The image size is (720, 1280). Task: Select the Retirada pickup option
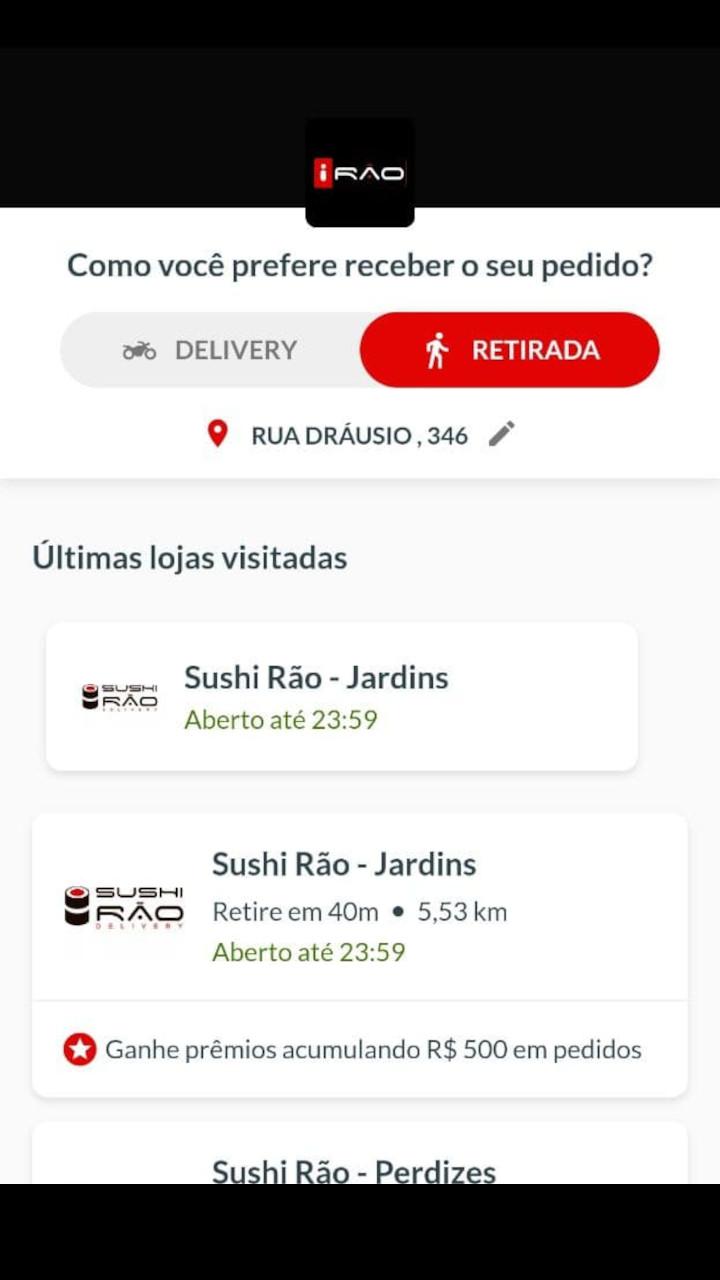pyautogui.click(x=510, y=350)
